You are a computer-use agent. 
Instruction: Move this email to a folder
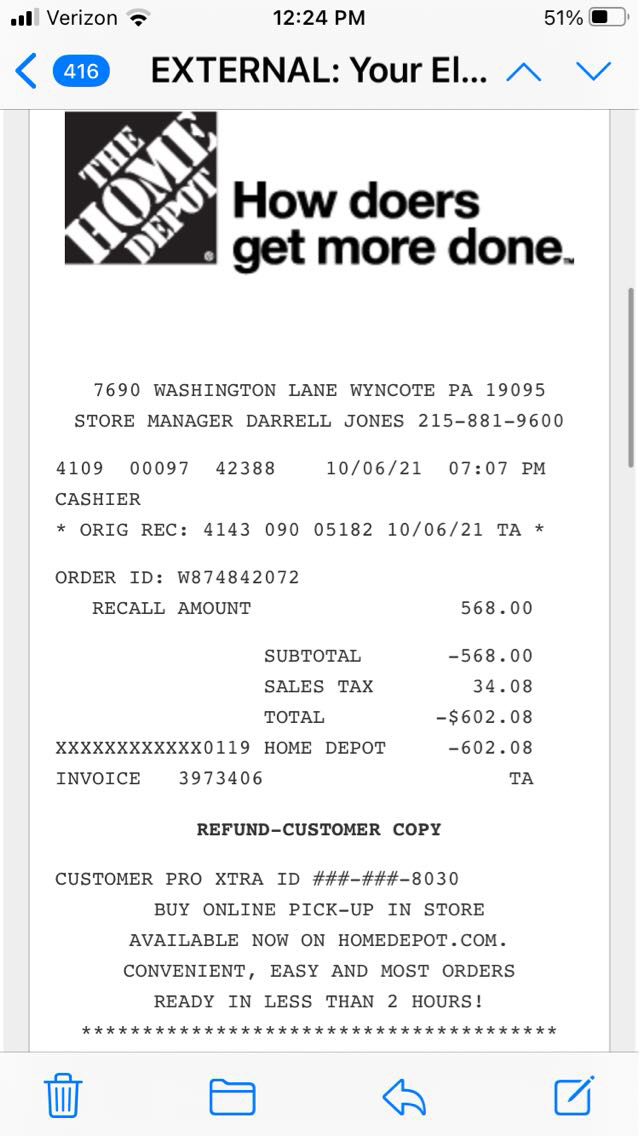tap(232, 1096)
